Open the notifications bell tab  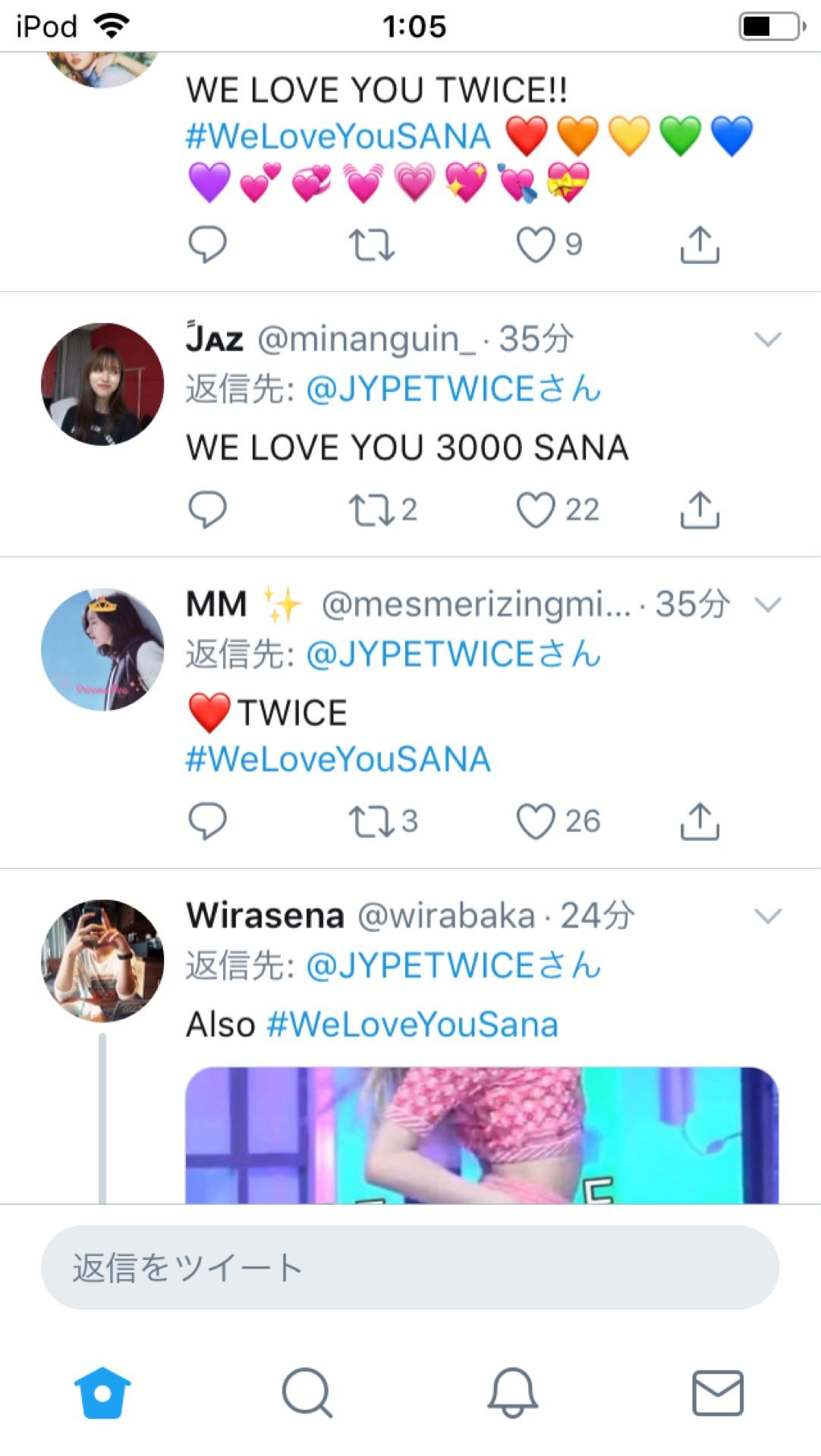coord(512,1393)
